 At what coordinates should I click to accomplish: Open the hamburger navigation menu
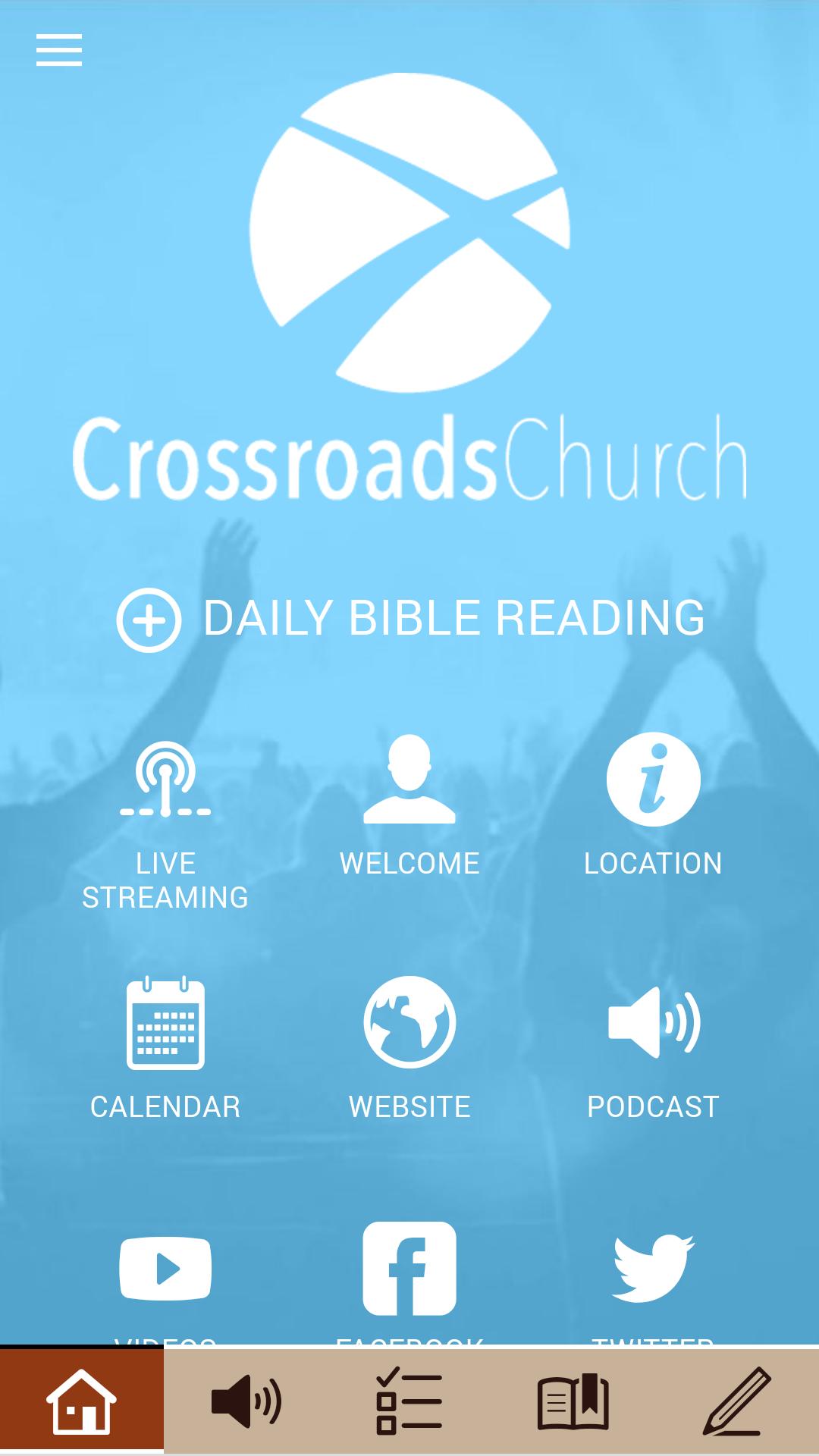(58, 50)
